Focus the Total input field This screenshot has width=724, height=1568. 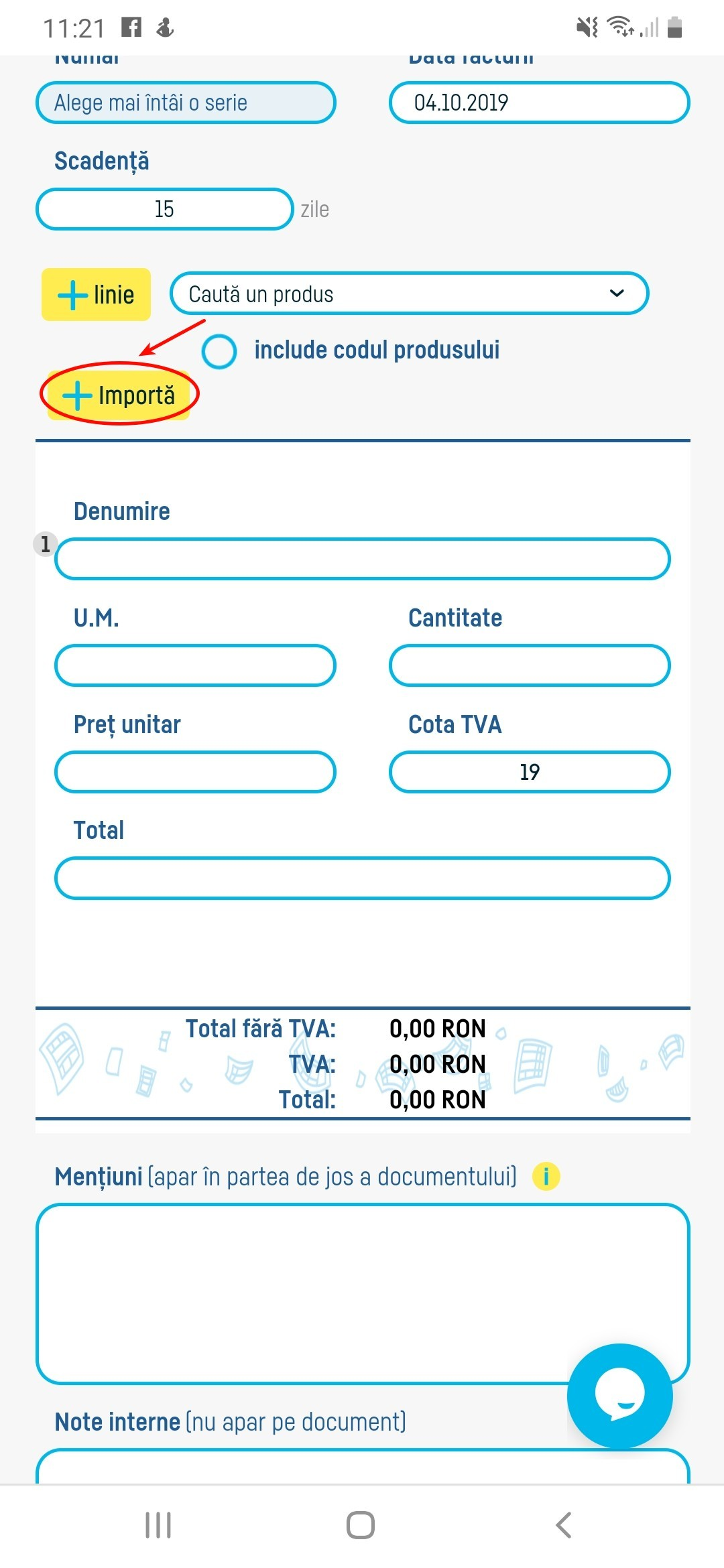(x=362, y=878)
